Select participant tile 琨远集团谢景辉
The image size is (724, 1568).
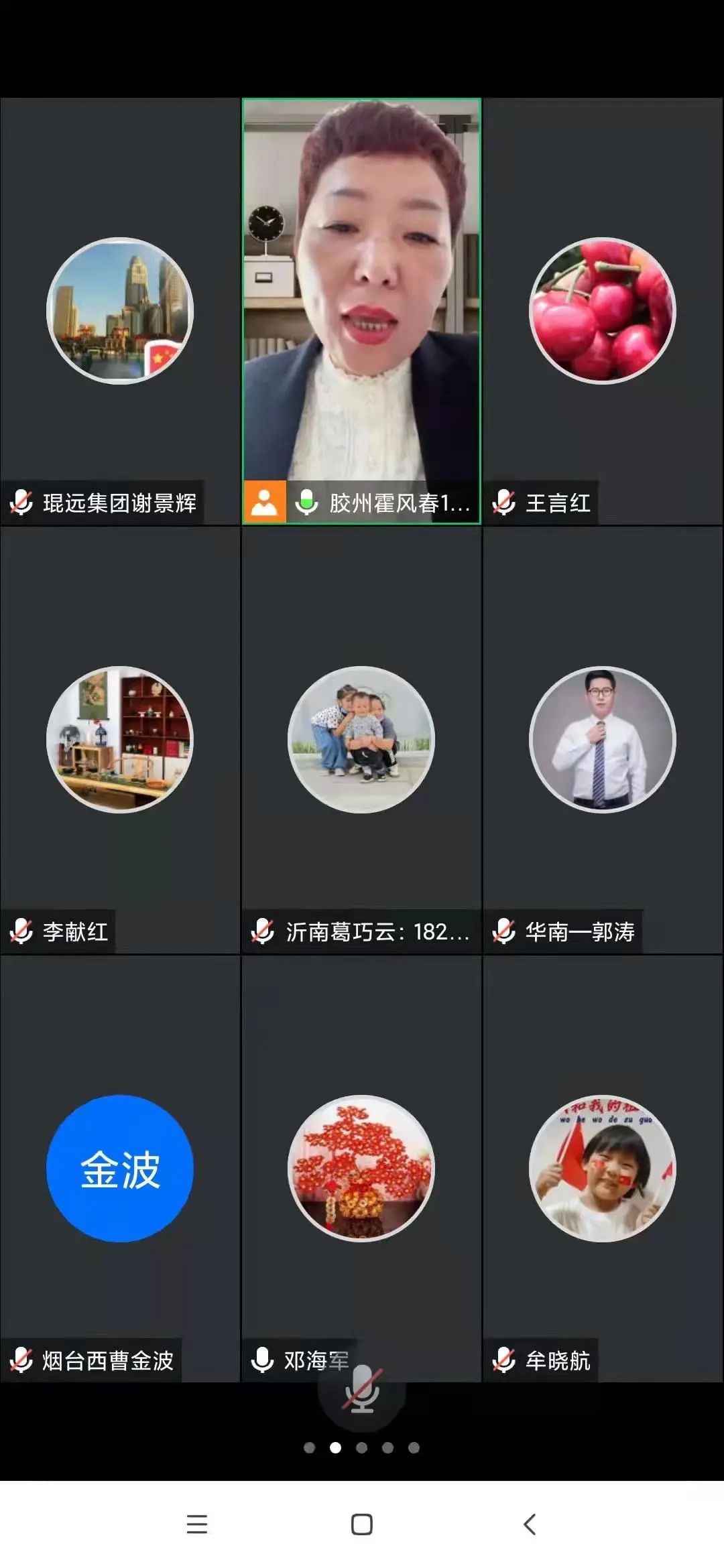point(120,311)
